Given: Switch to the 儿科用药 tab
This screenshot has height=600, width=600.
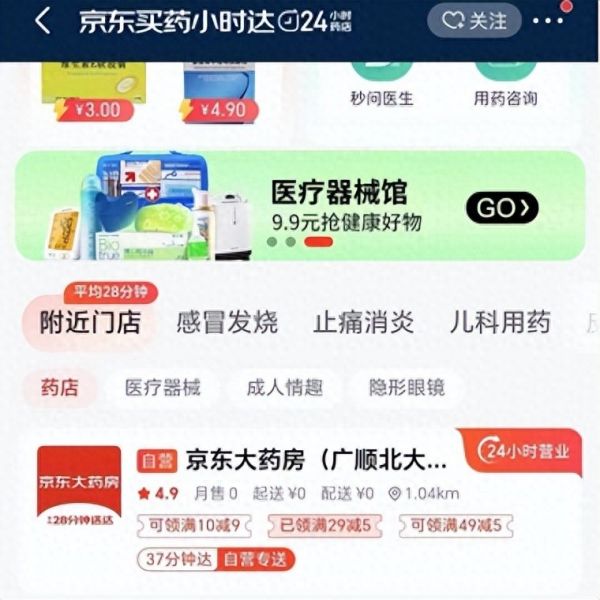Looking at the screenshot, I should (x=500, y=323).
